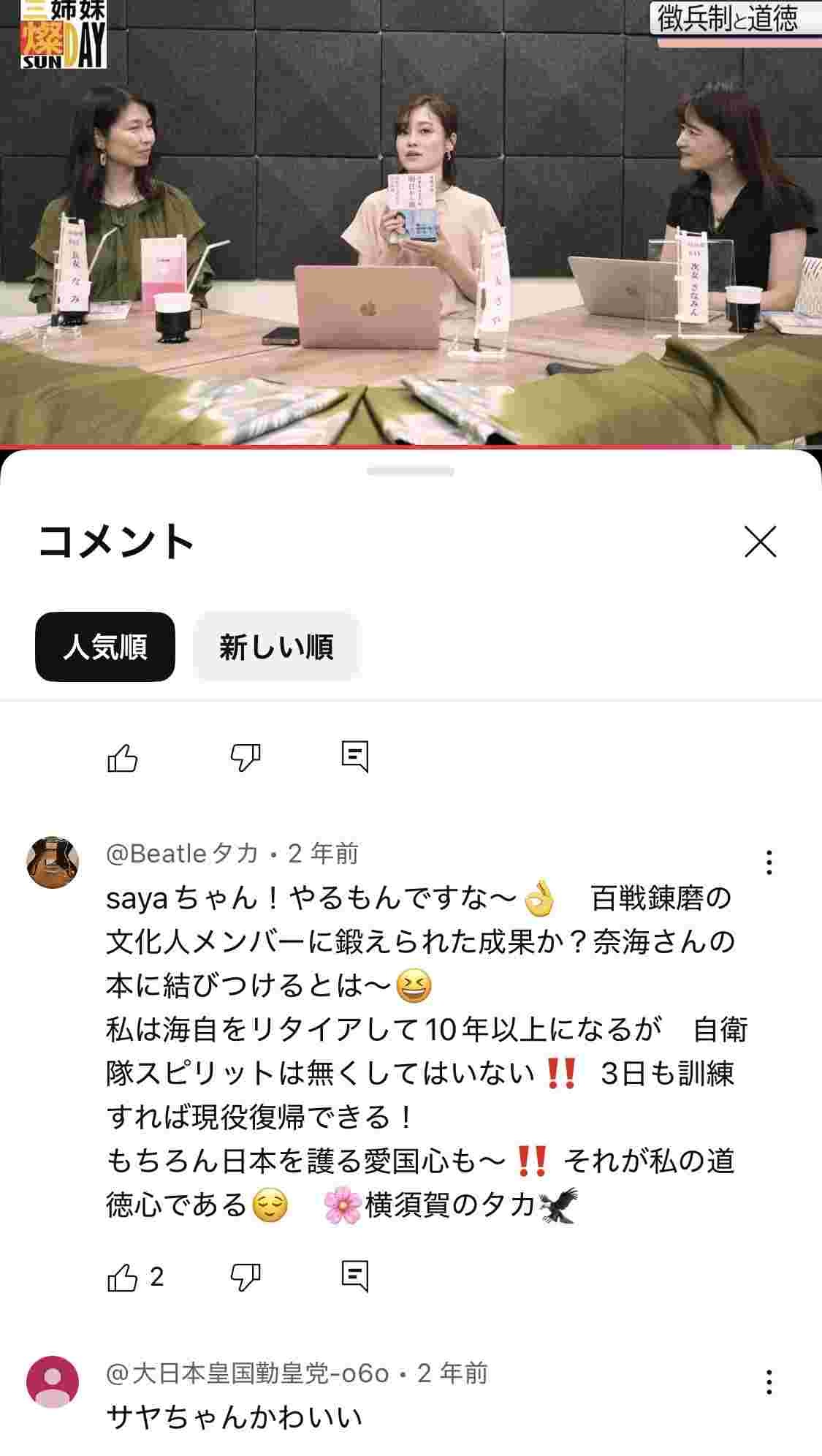822x1456 pixels.
Task: Open 大日本皇国勤皇党-o6o profile avatar
Action: pyautogui.click(x=53, y=1381)
